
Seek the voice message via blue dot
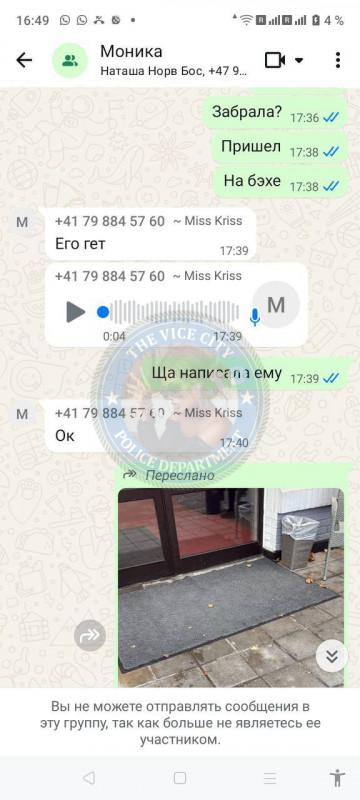(x=103, y=312)
